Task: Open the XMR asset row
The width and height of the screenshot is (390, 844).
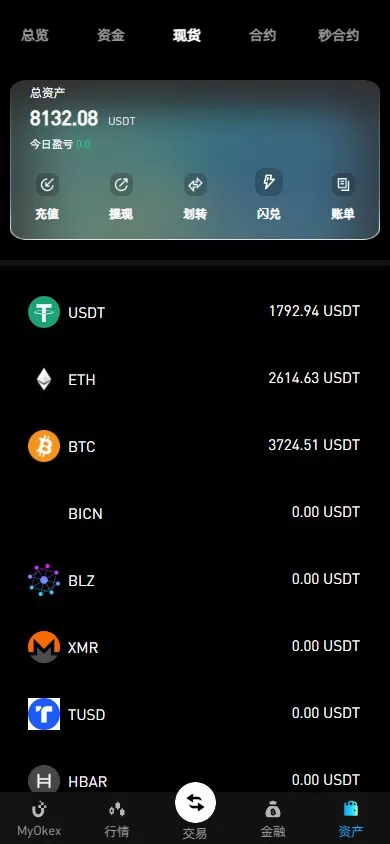Action: 195,647
